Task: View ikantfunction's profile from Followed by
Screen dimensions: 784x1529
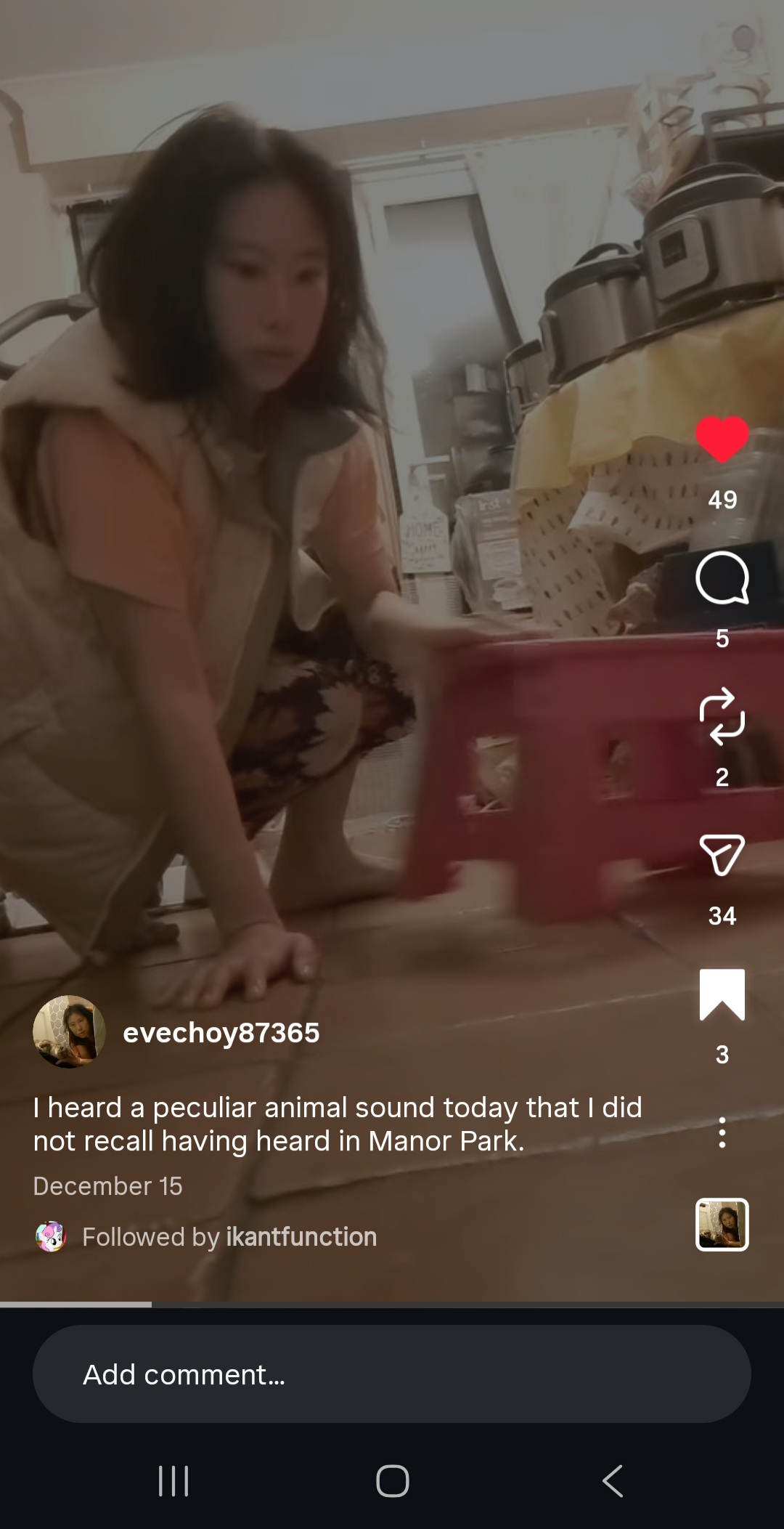Action: (301, 1236)
